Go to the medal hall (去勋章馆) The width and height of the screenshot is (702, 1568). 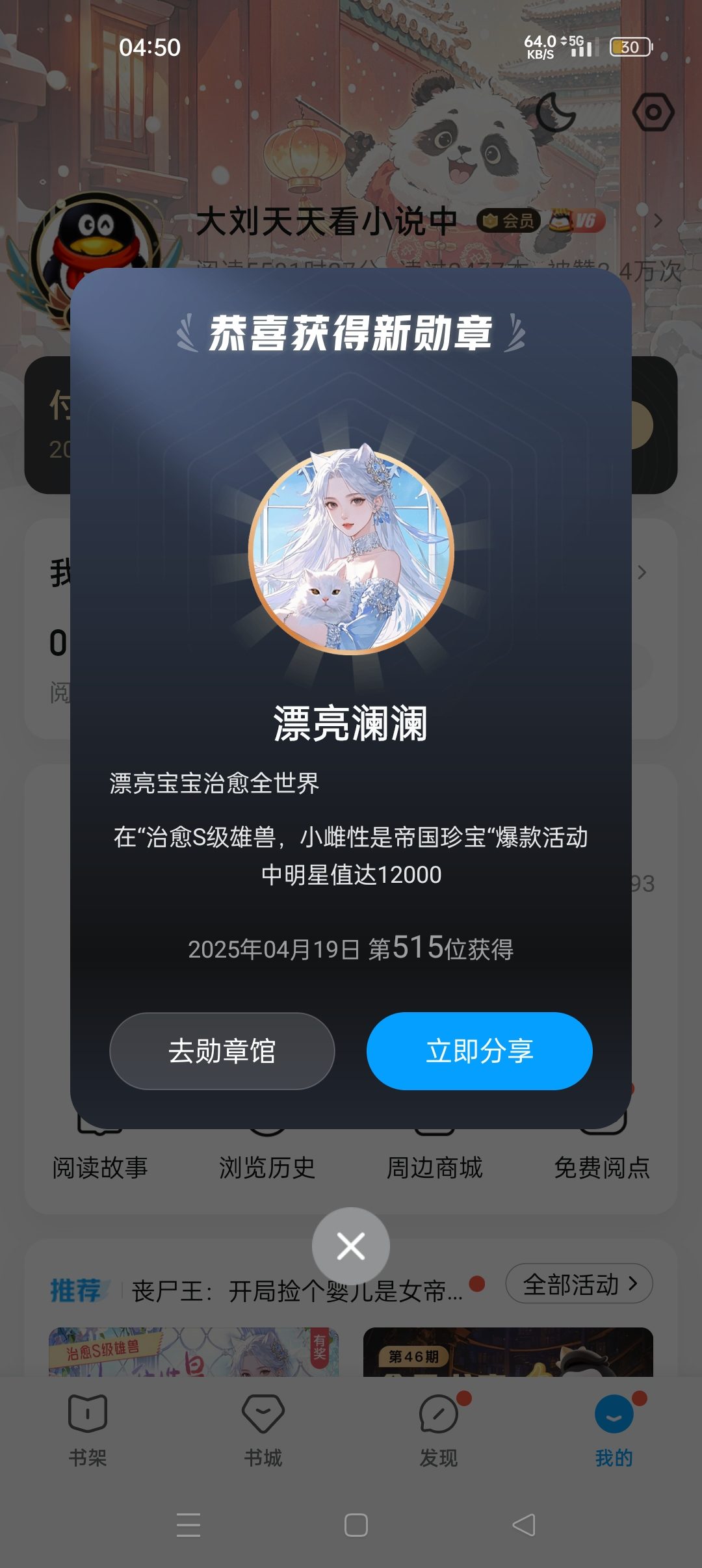point(222,1051)
